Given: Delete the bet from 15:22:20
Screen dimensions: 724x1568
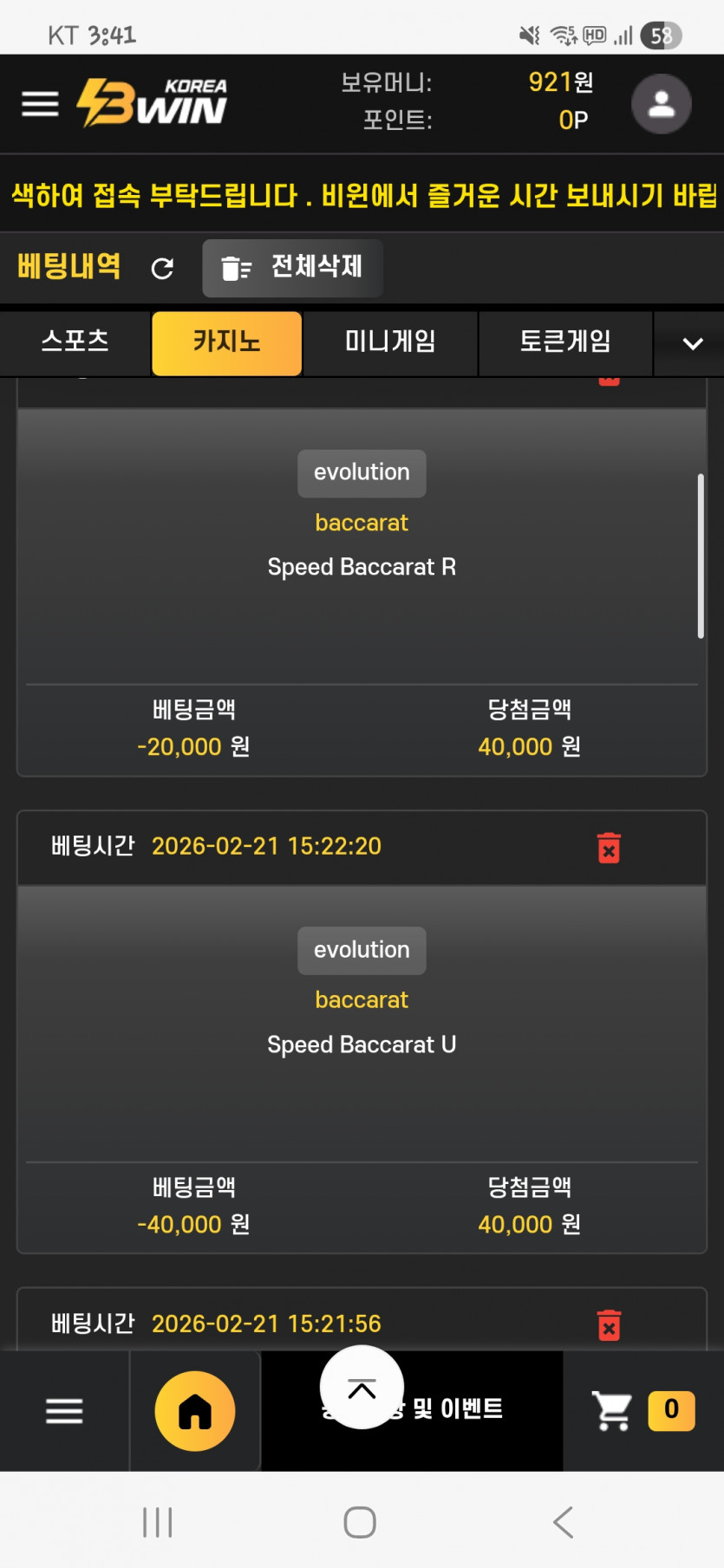Looking at the screenshot, I should pyautogui.click(x=609, y=848).
